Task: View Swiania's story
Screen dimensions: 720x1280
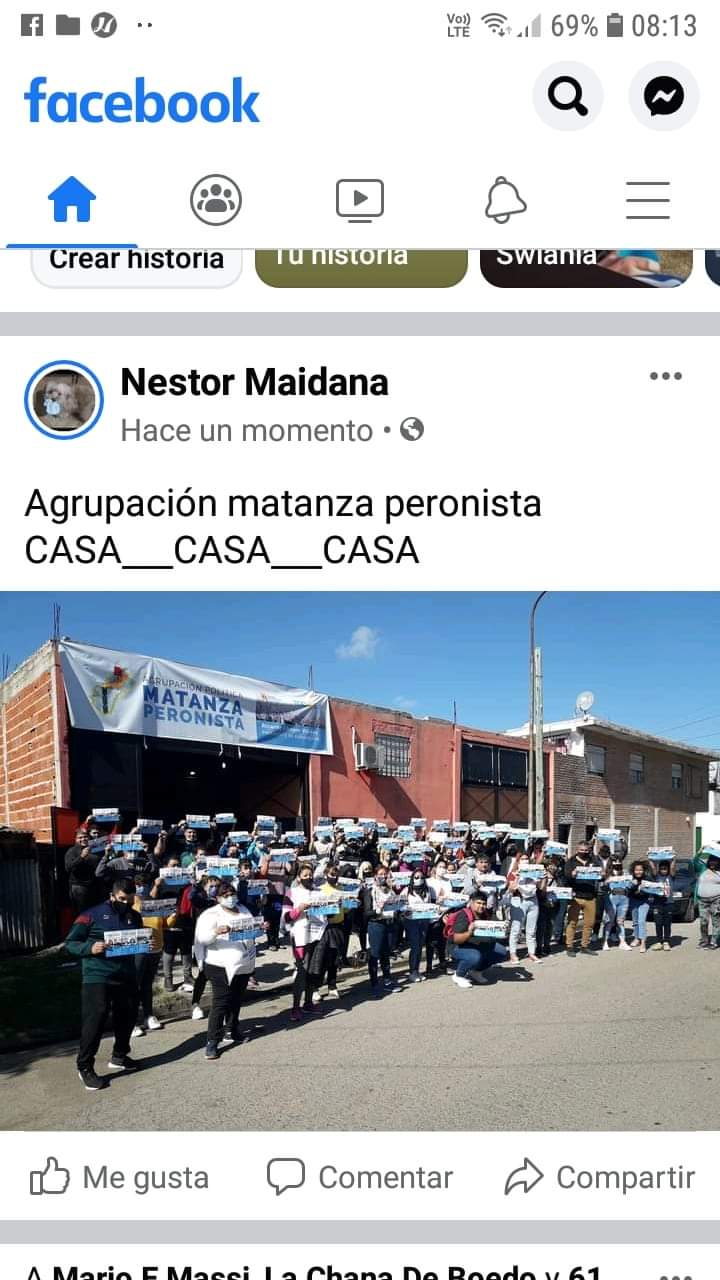Action: click(x=585, y=263)
